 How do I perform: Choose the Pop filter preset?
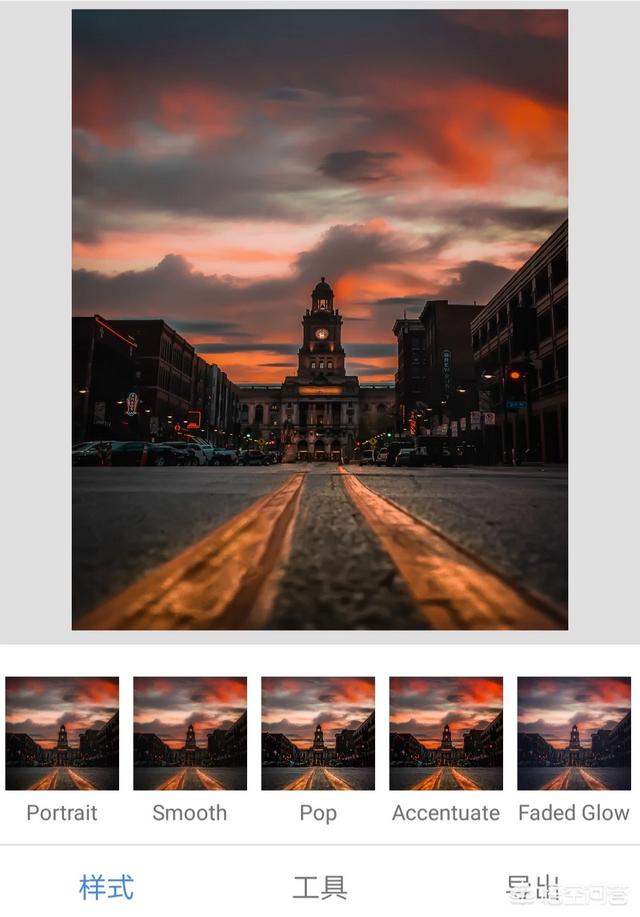(318, 734)
